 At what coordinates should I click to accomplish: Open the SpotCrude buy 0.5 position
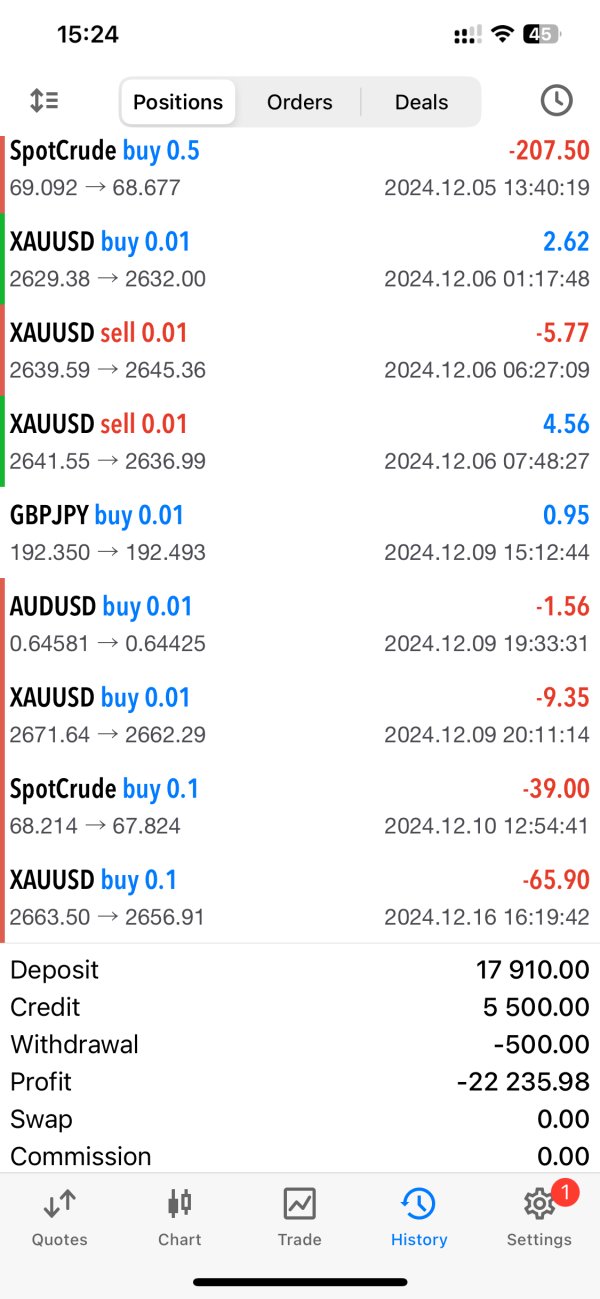[x=300, y=168]
